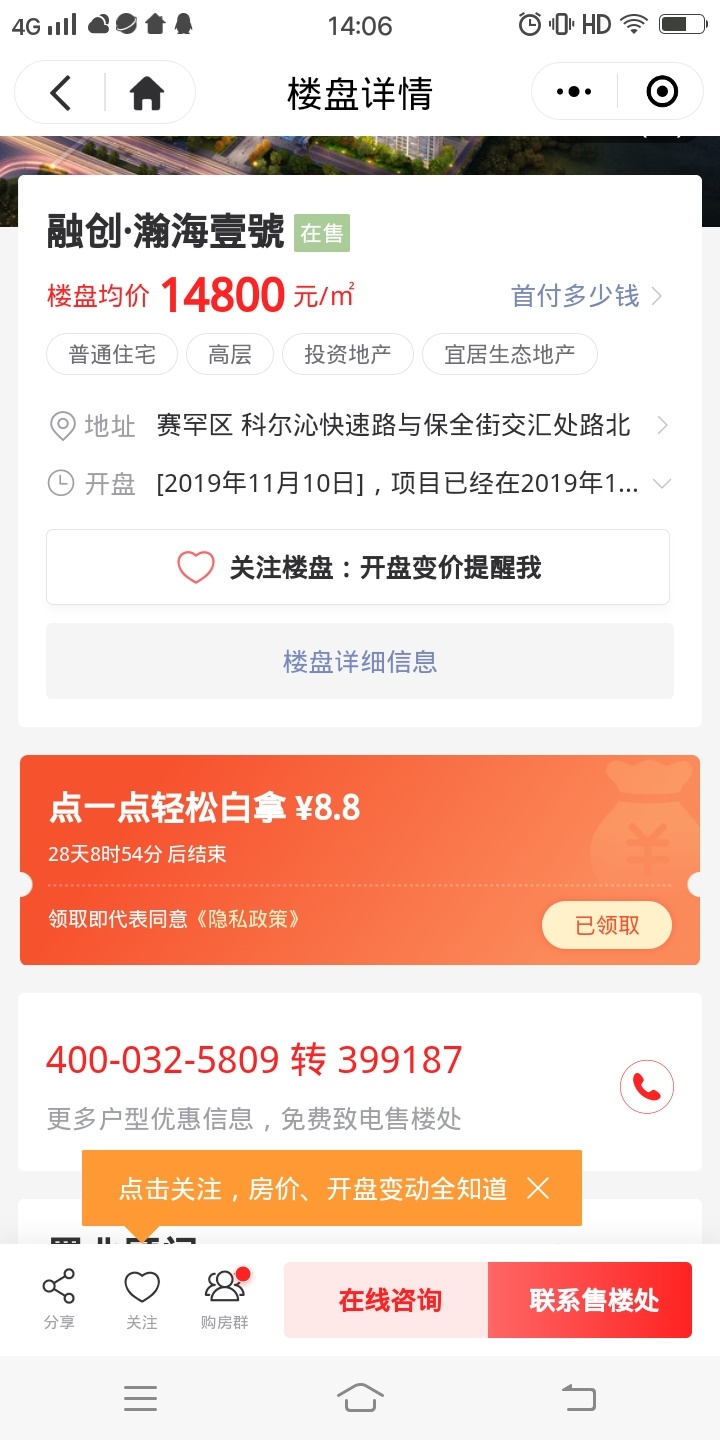Viewport: 720px width, 1440px height.
Task: Select the 投资地产 tag chip
Action: pyautogui.click(x=347, y=354)
